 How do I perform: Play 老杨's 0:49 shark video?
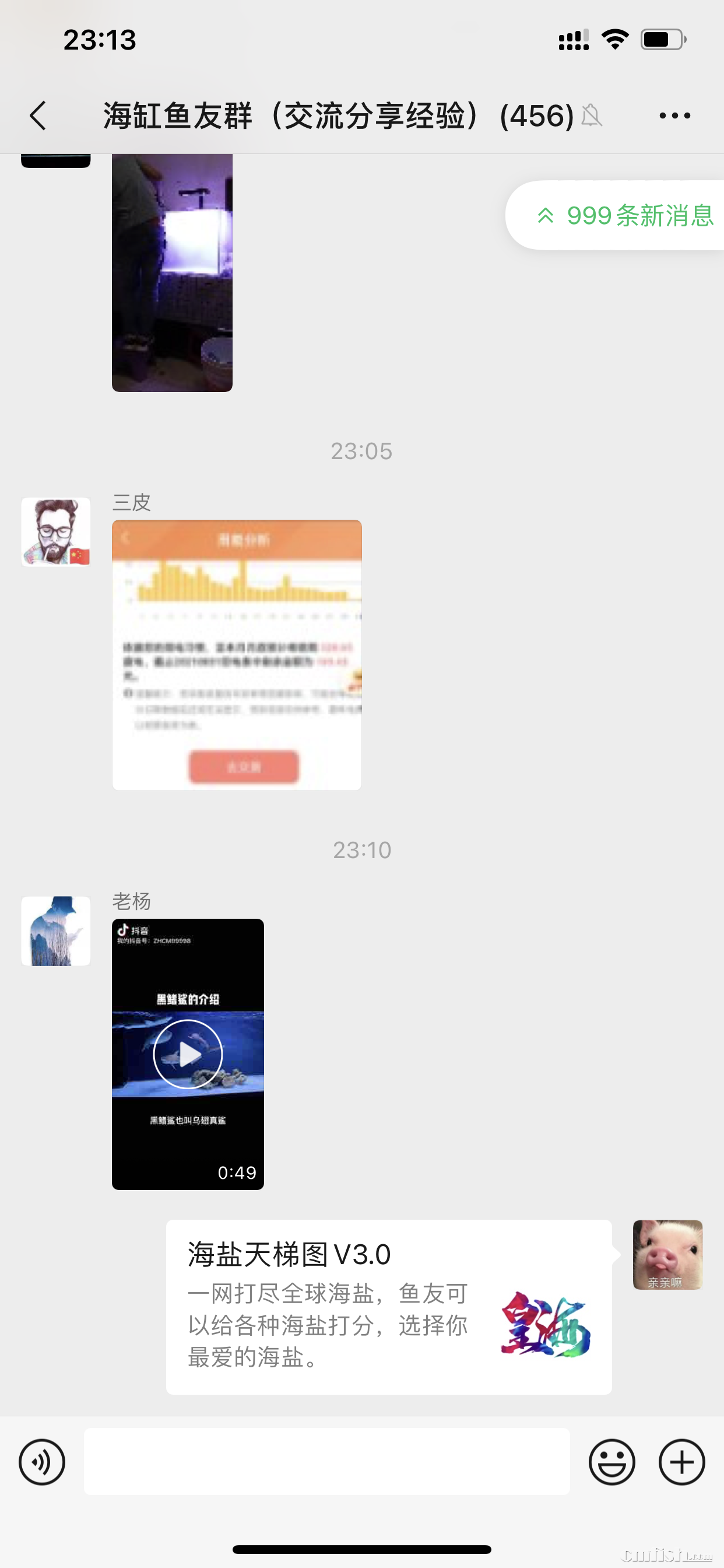pyautogui.click(x=188, y=1053)
